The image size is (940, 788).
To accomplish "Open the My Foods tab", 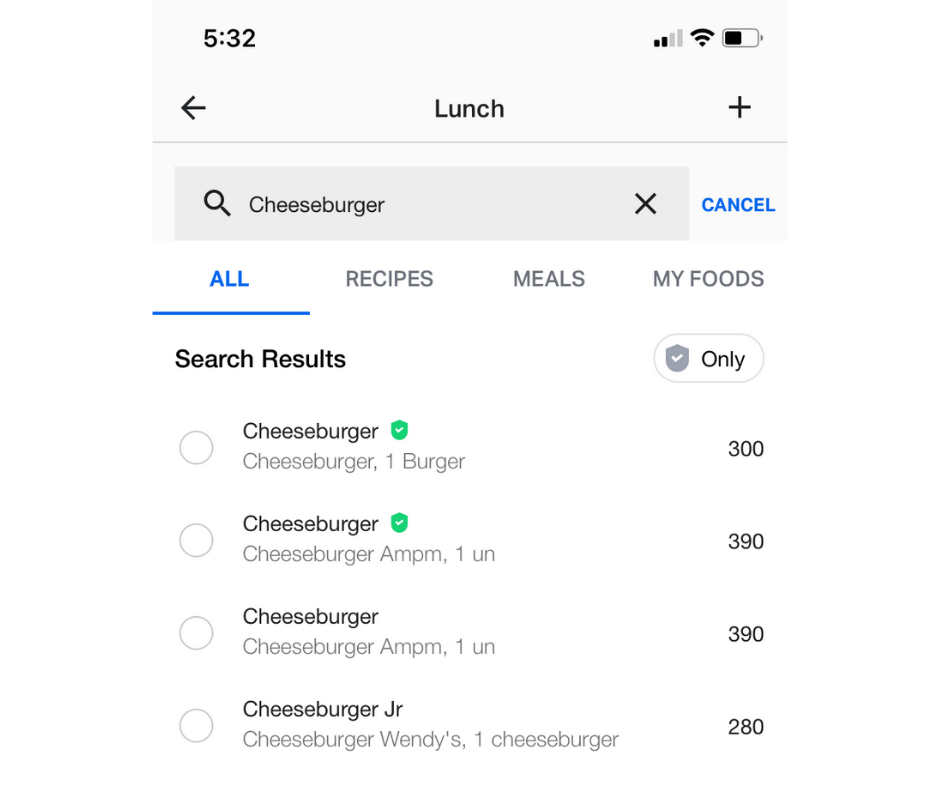I will [x=708, y=279].
